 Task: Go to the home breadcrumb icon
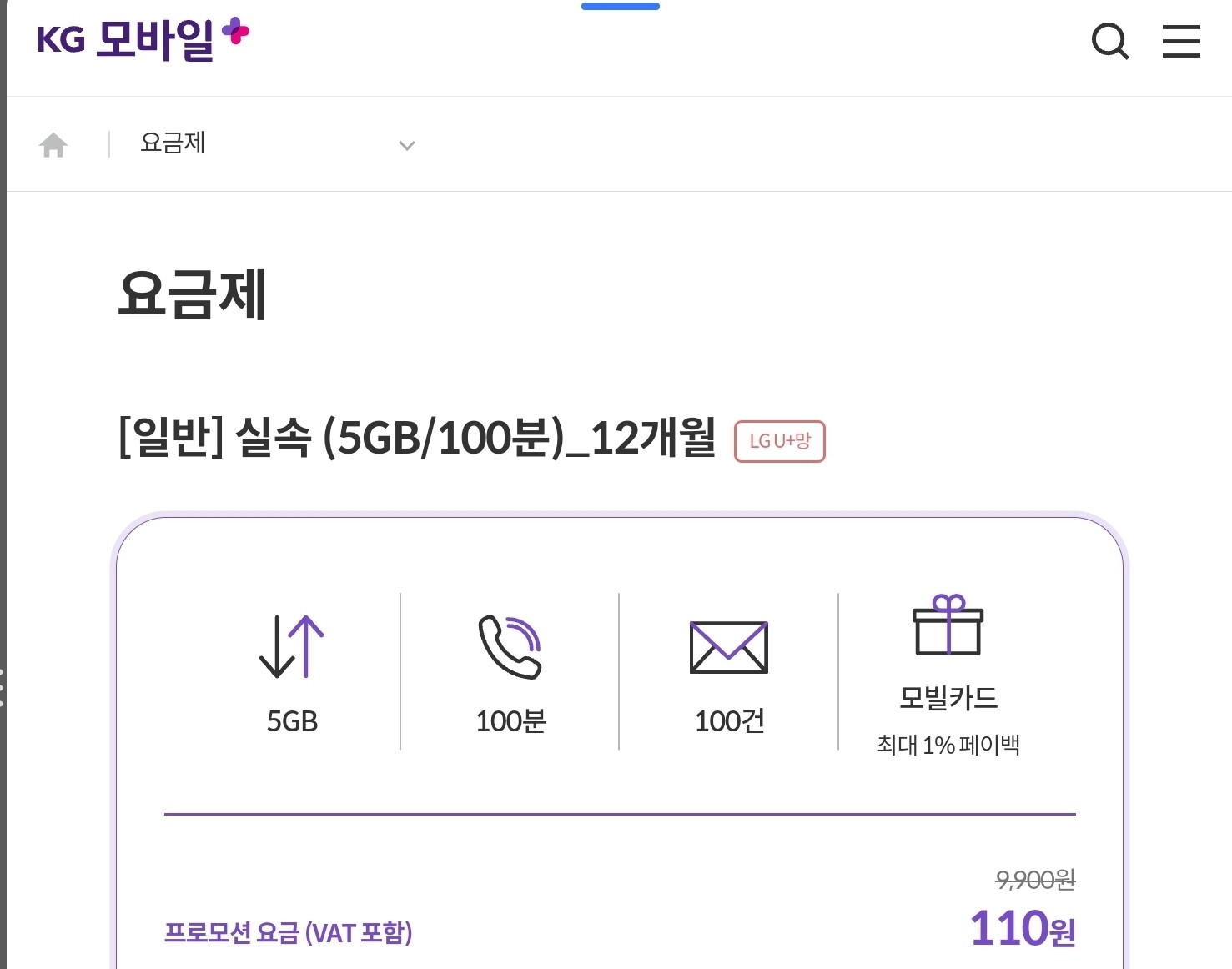point(53,145)
